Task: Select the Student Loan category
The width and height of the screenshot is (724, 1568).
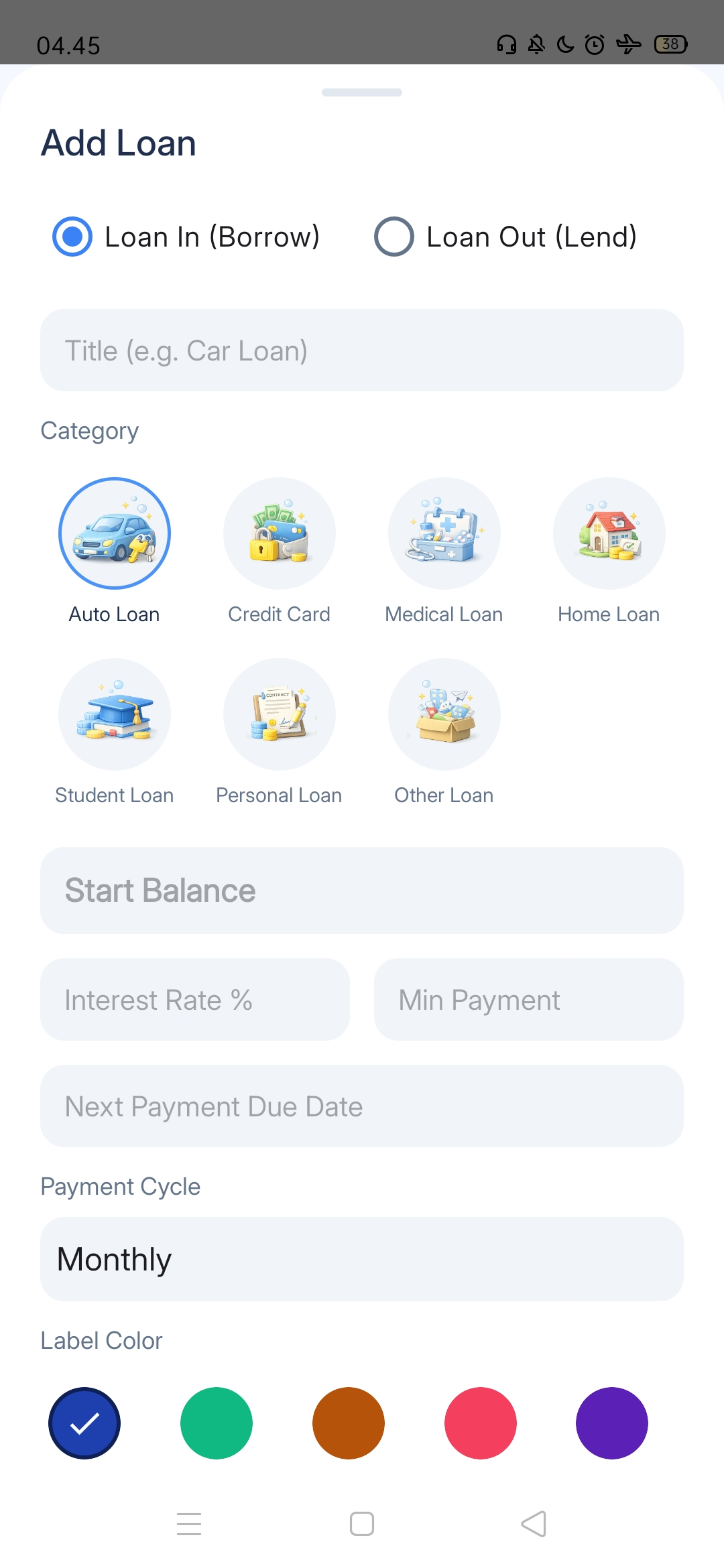Action: click(114, 714)
